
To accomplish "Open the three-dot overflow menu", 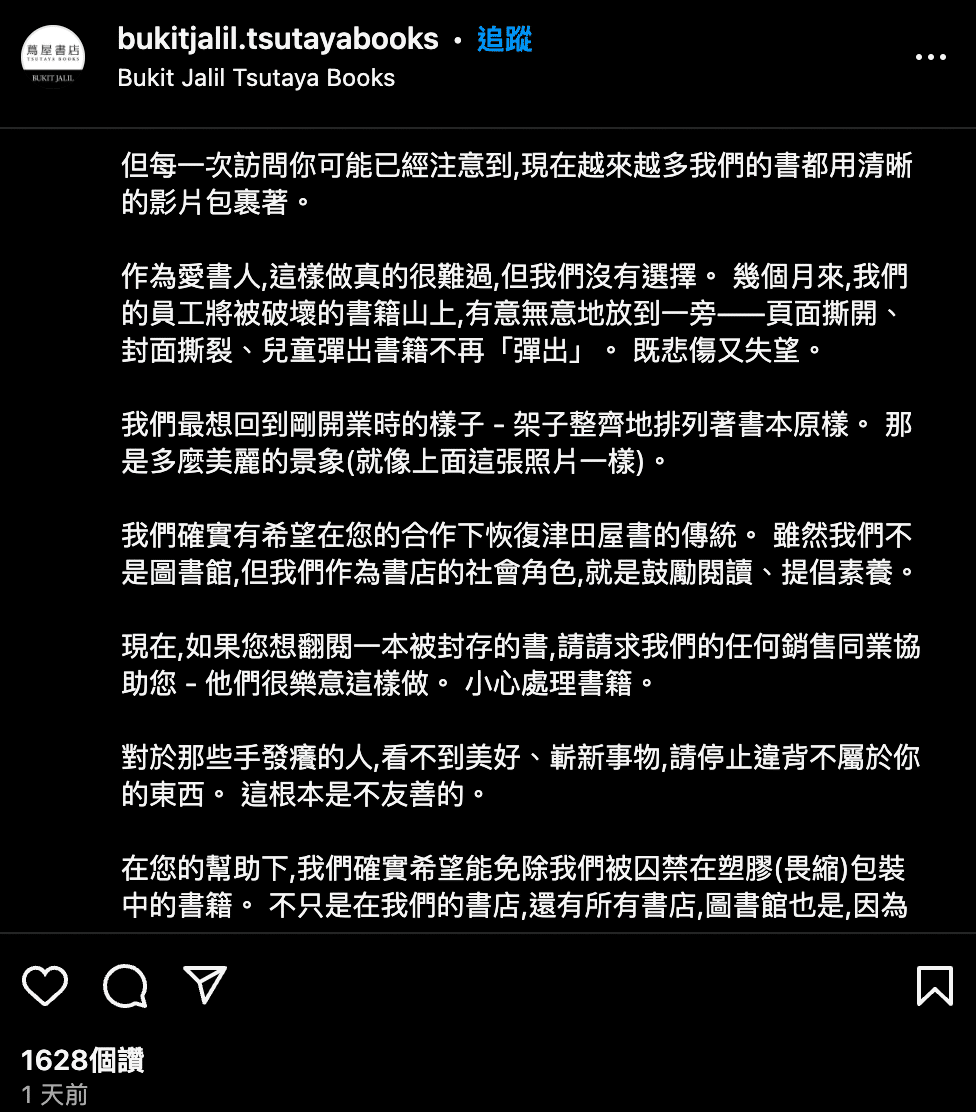I will (930, 58).
